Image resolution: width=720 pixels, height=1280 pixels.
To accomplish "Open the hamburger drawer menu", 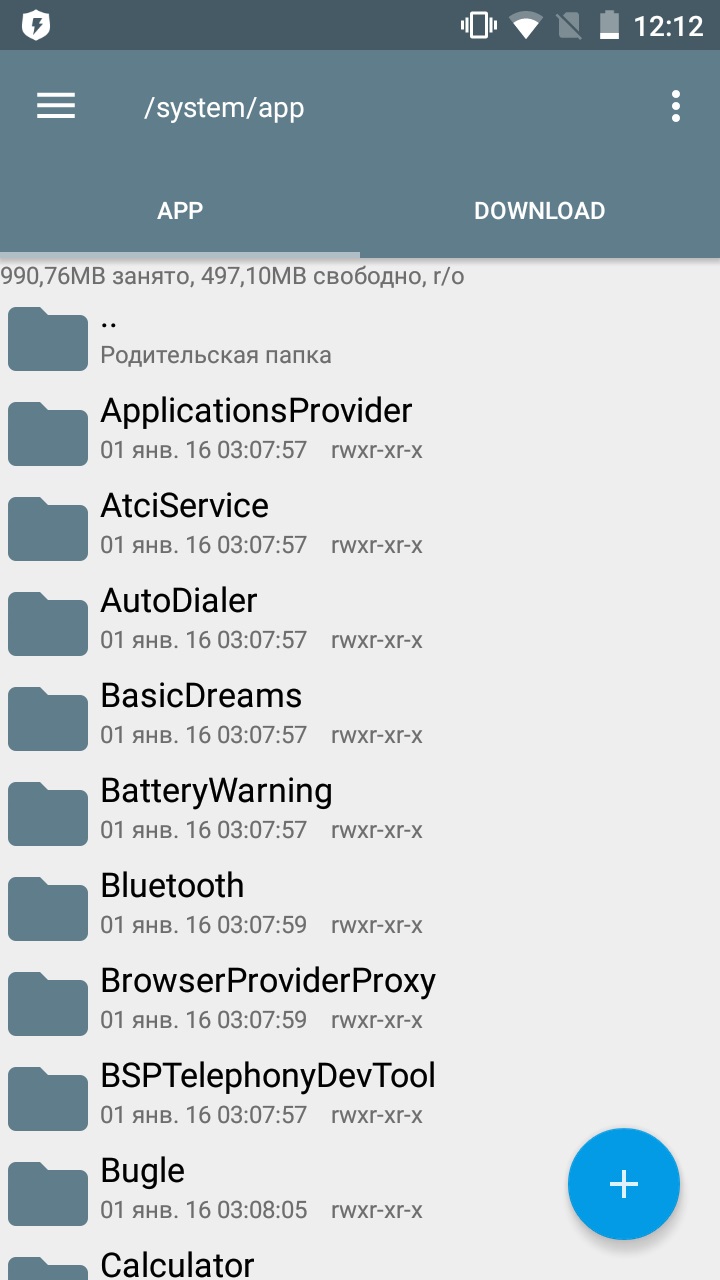I will 56,106.
